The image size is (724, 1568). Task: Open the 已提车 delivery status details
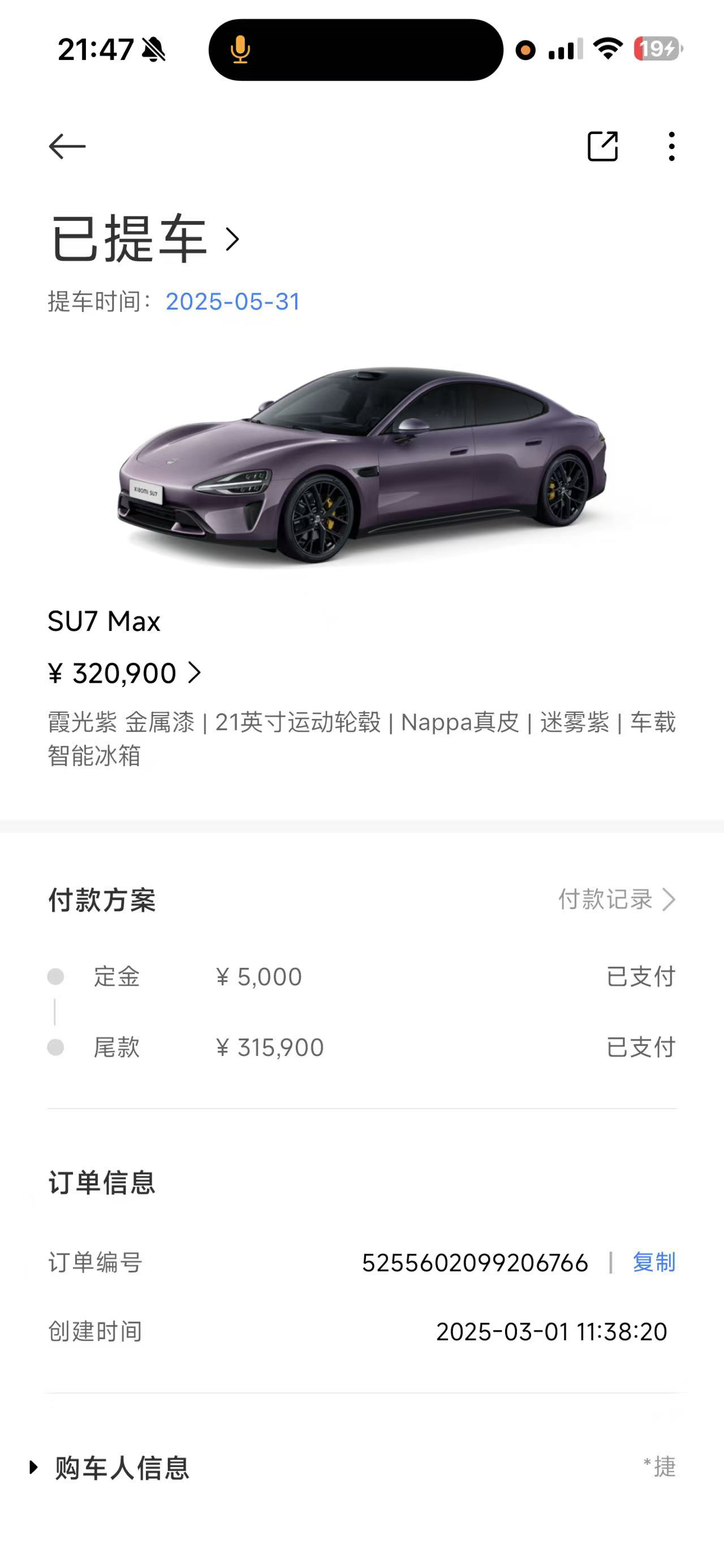point(144,239)
